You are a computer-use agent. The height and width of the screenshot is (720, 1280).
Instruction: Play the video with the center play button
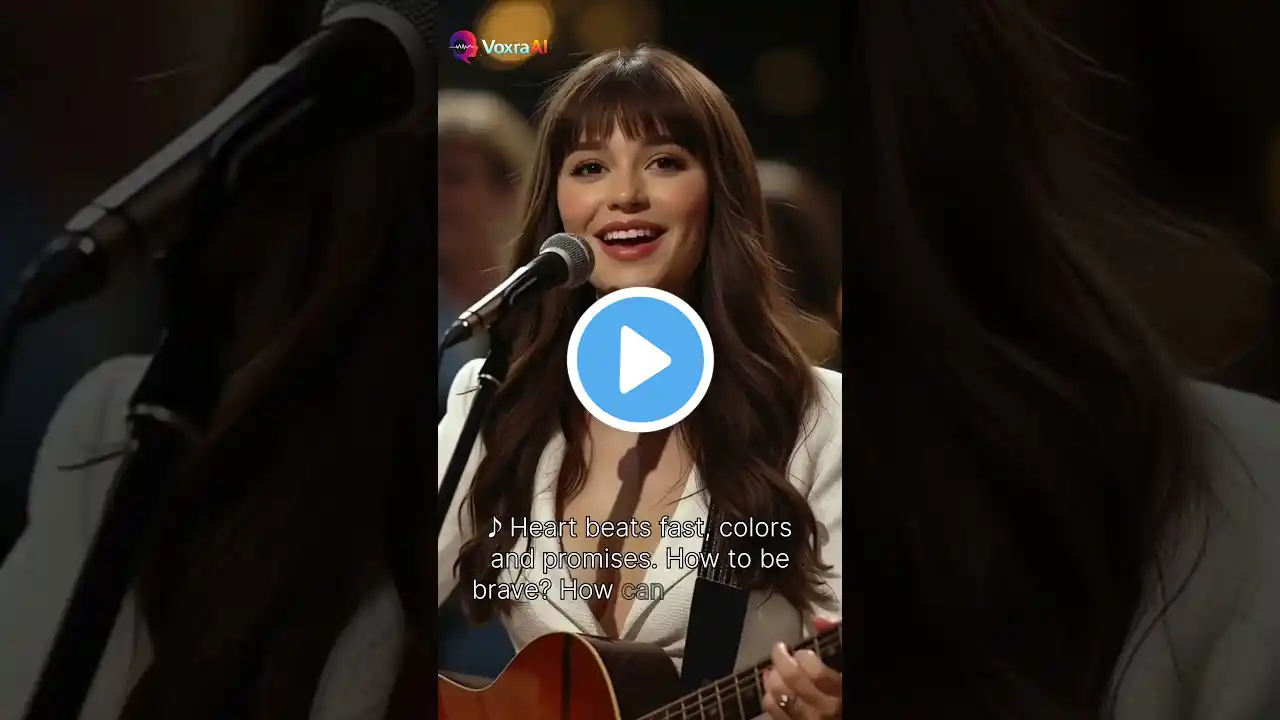(x=640, y=360)
